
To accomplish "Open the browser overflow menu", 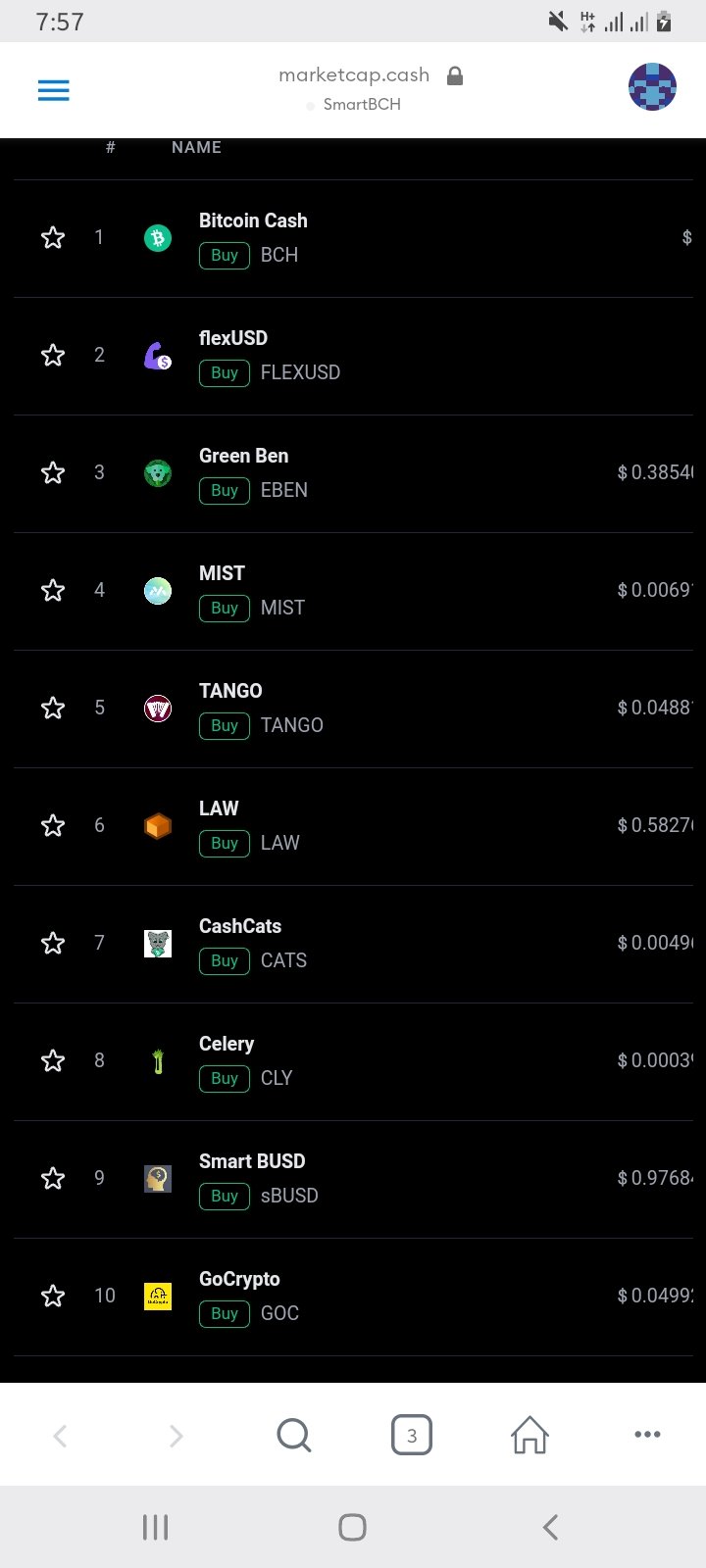I will pos(647,1435).
